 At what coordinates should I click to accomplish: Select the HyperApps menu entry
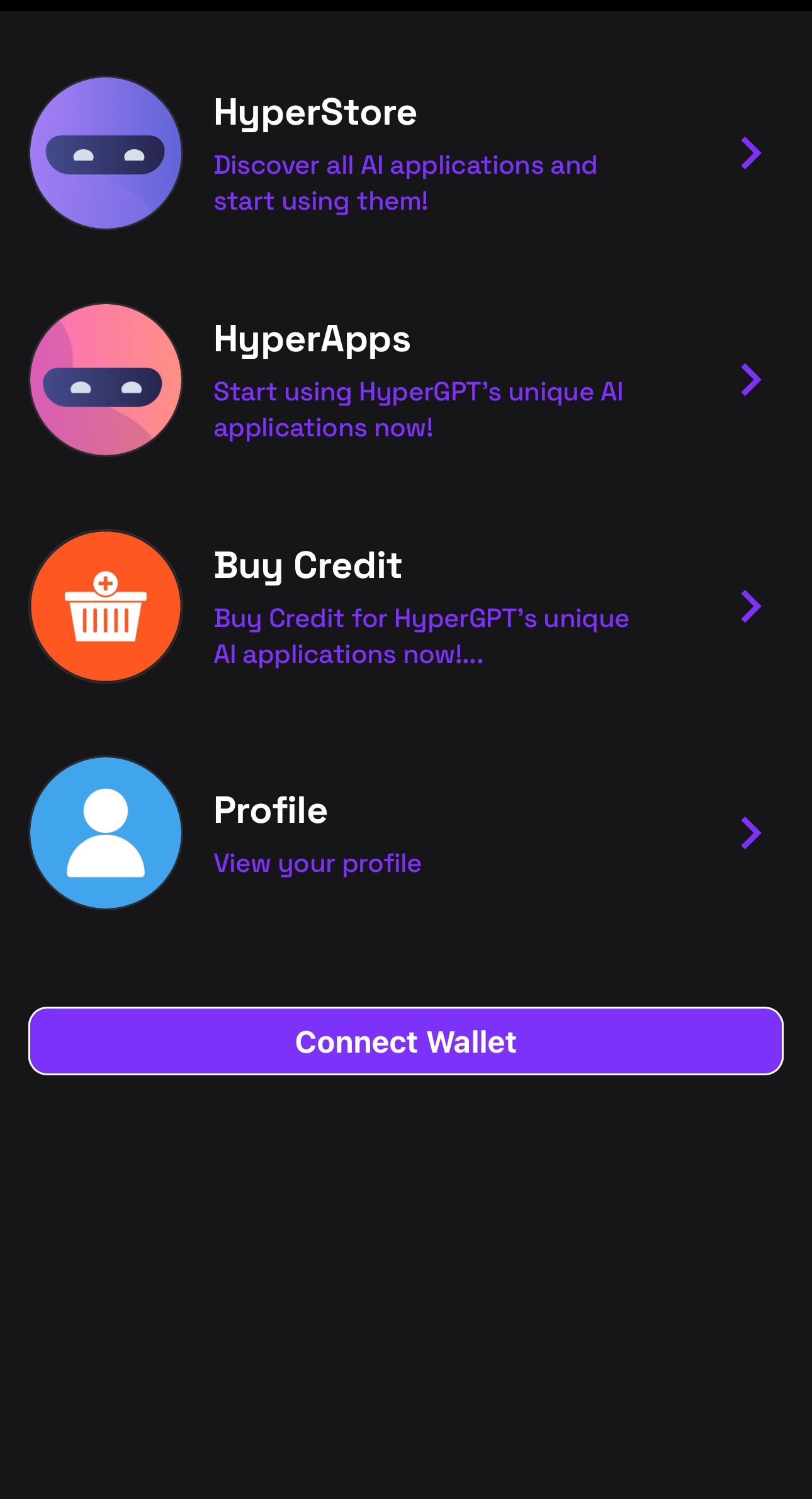[312, 340]
